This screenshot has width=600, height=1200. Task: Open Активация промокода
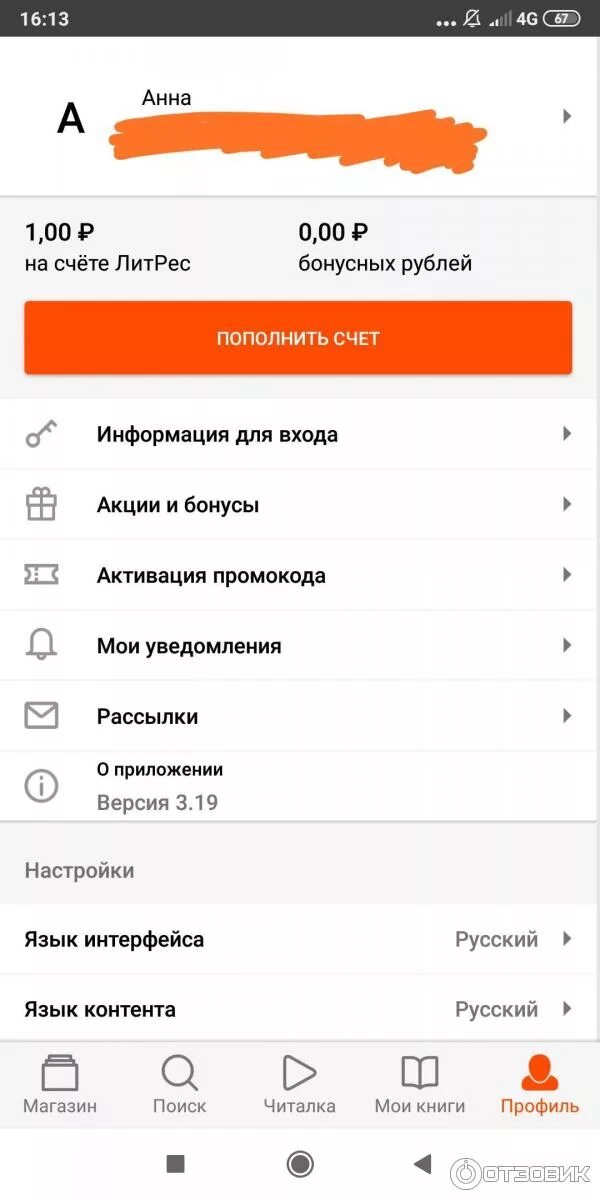pos(300,575)
